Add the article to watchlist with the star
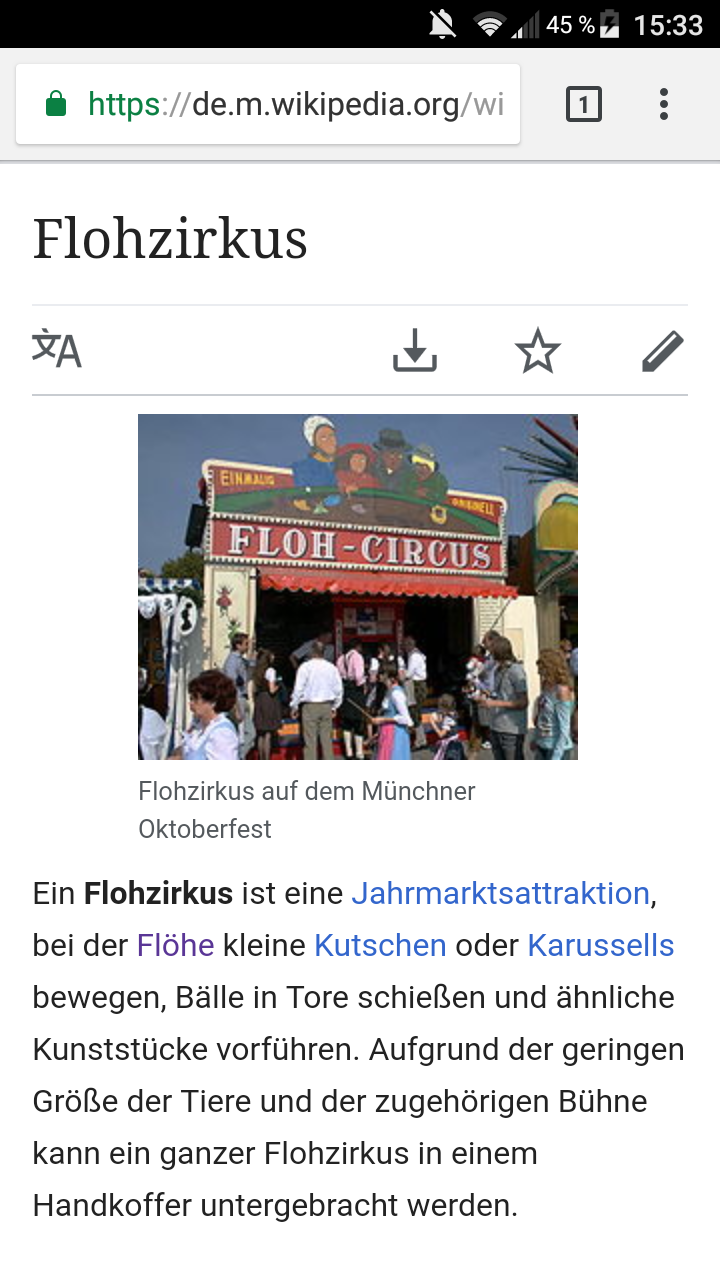Image resolution: width=720 pixels, height=1280 pixels. pos(538,351)
